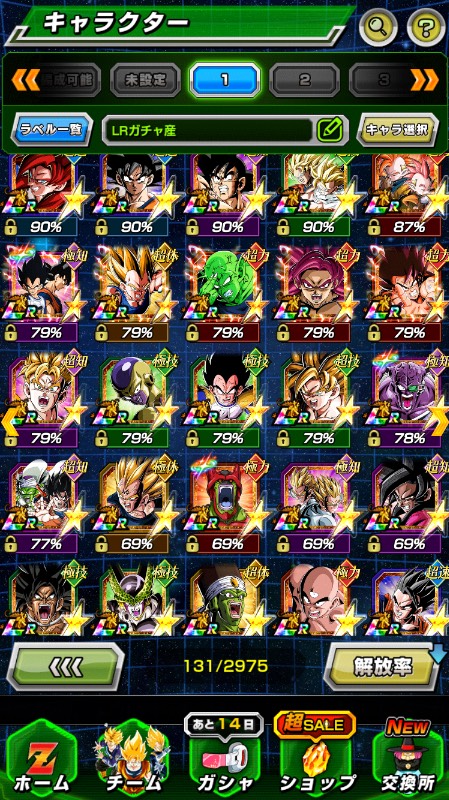Open the Golden Frieza character card

pyautogui.click(x=137, y=399)
